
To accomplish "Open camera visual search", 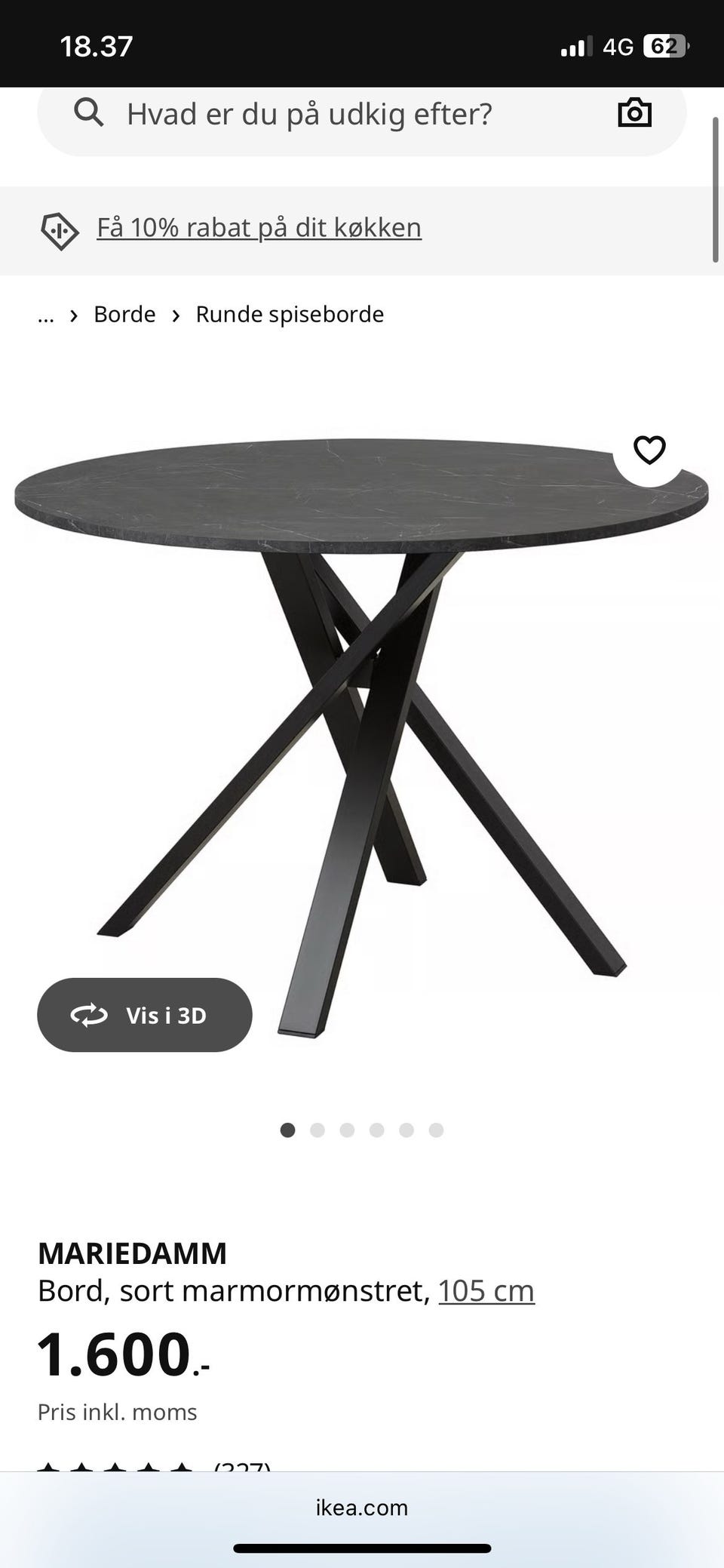I will tap(634, 113).
